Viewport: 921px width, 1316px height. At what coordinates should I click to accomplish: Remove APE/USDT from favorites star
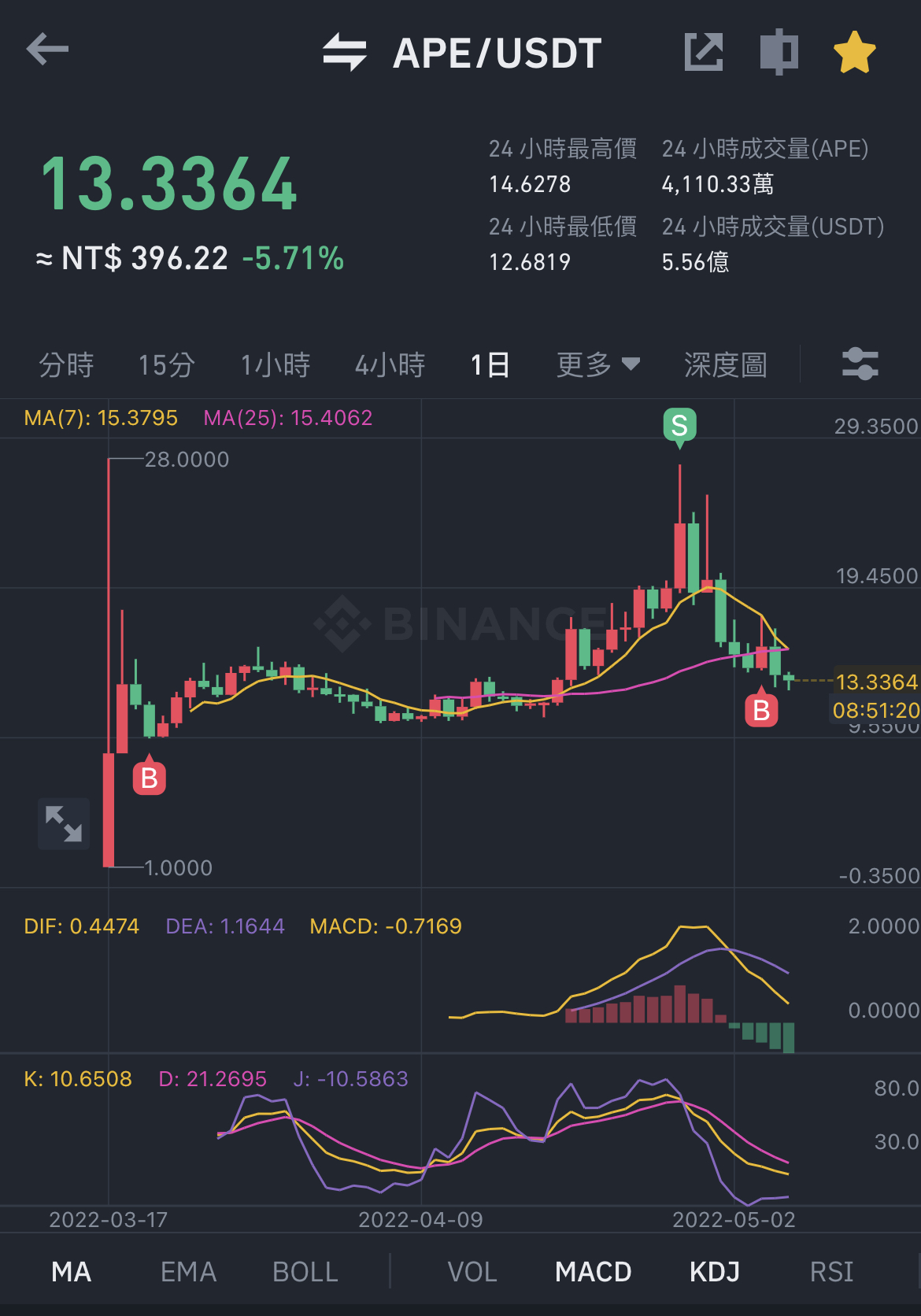click(854, 52)
